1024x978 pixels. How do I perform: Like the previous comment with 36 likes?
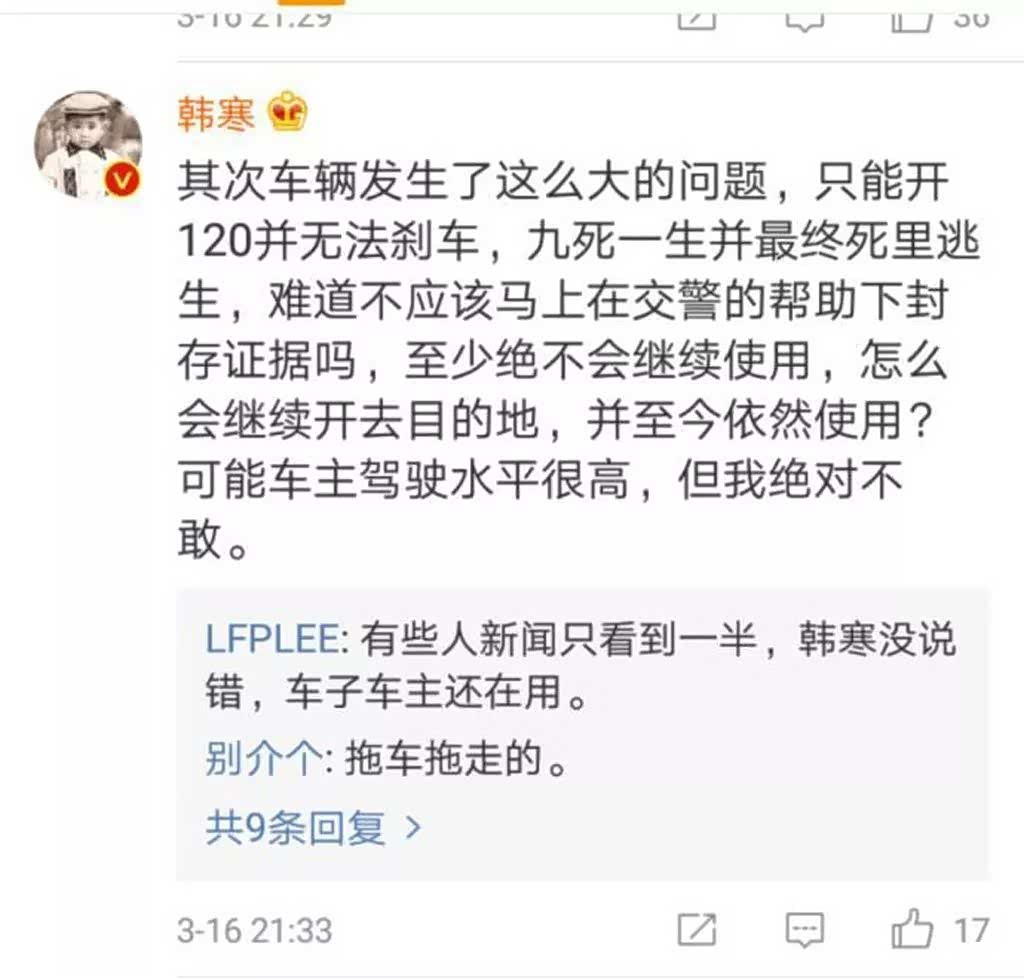(912, 15)
